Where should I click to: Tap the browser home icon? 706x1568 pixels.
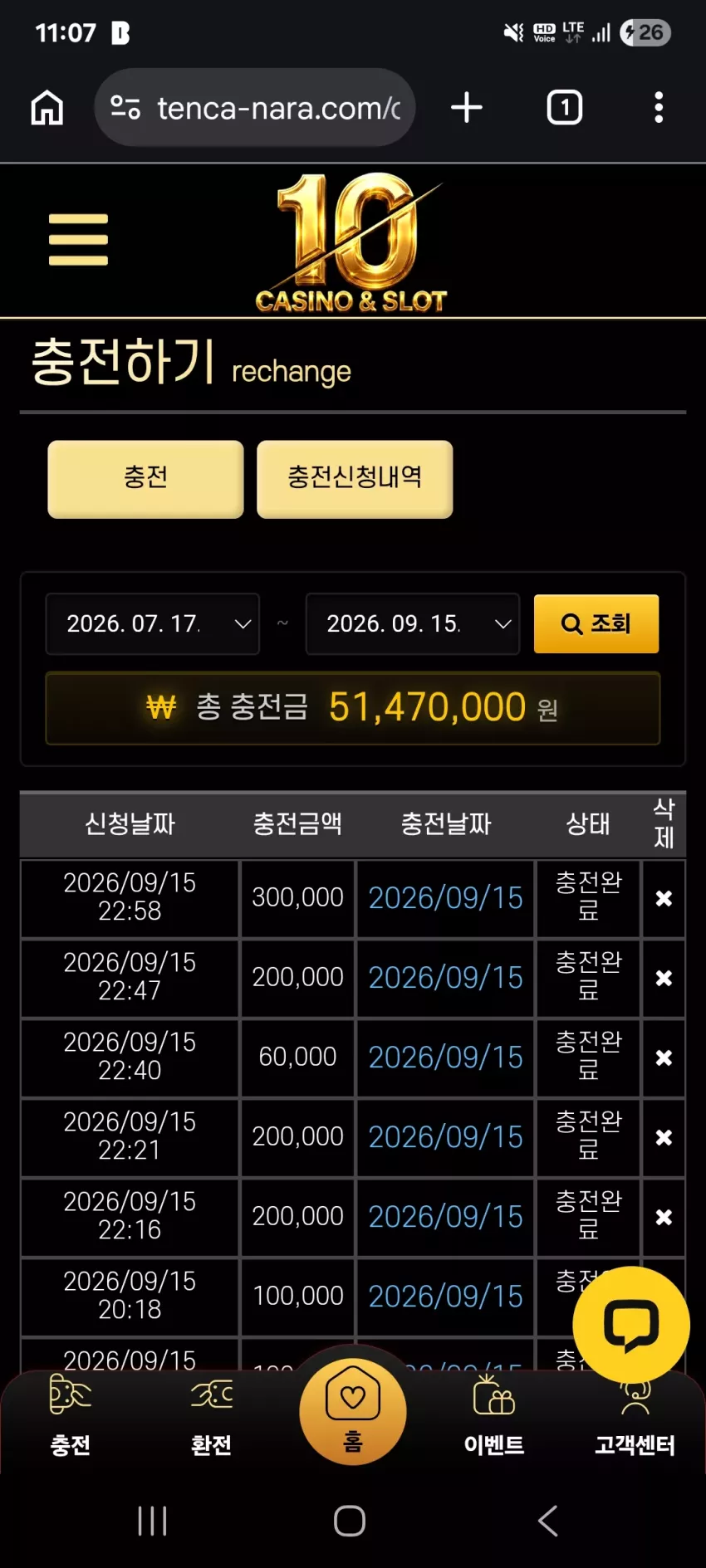(x=47, y=108)
